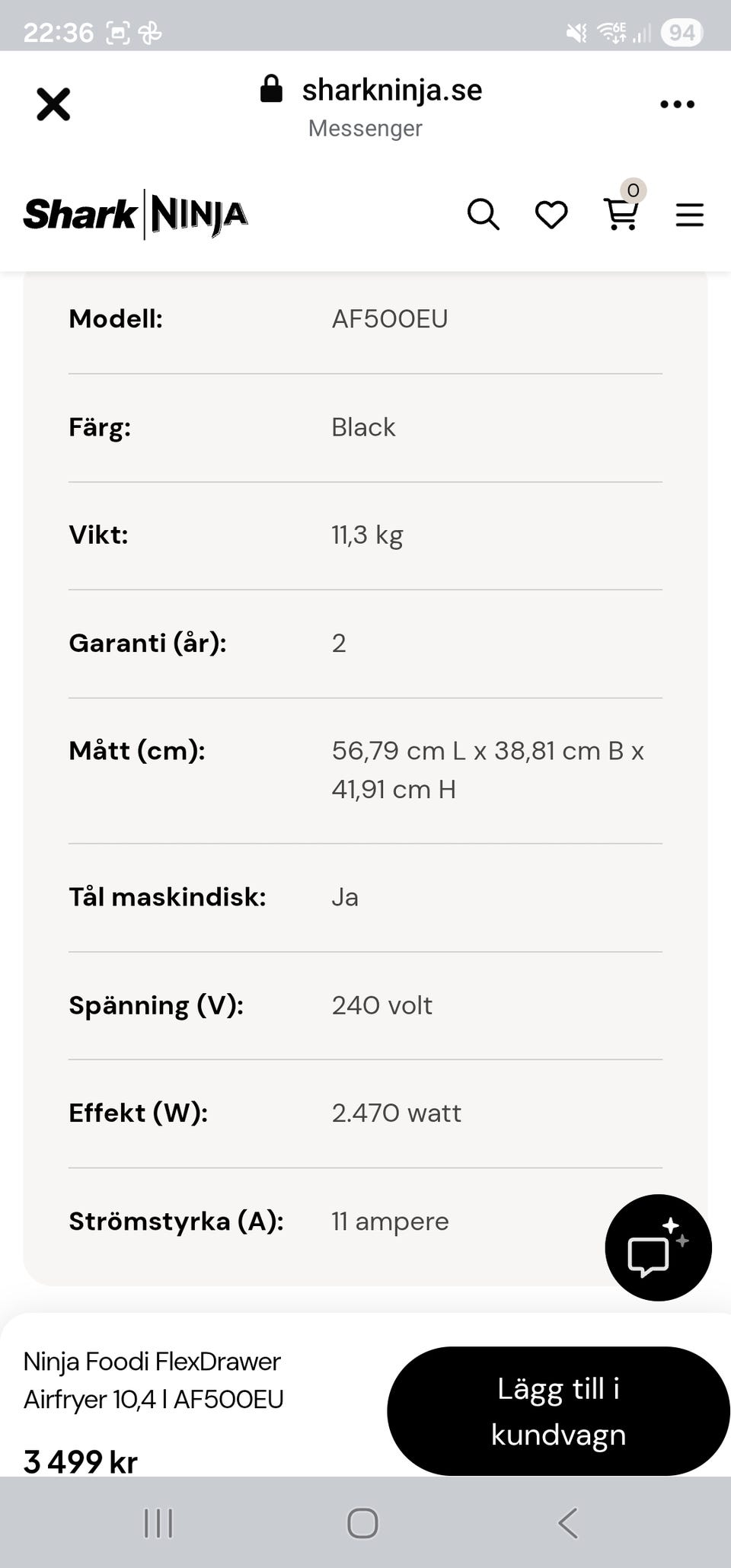Go back with system back button
This screenshot has height=1568, width=731.
pos(567,1523)
